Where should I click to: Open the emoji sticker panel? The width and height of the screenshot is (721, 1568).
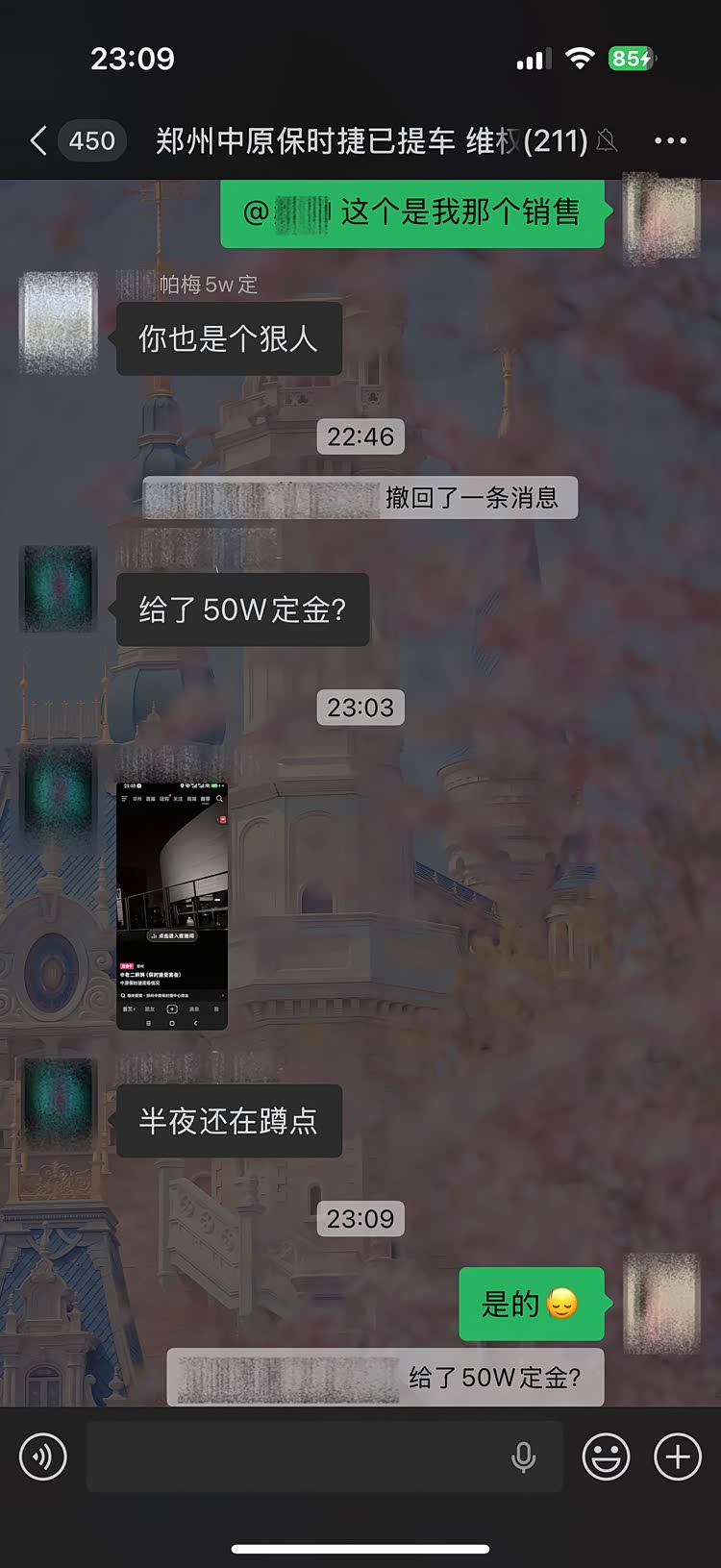point(606,1456)
